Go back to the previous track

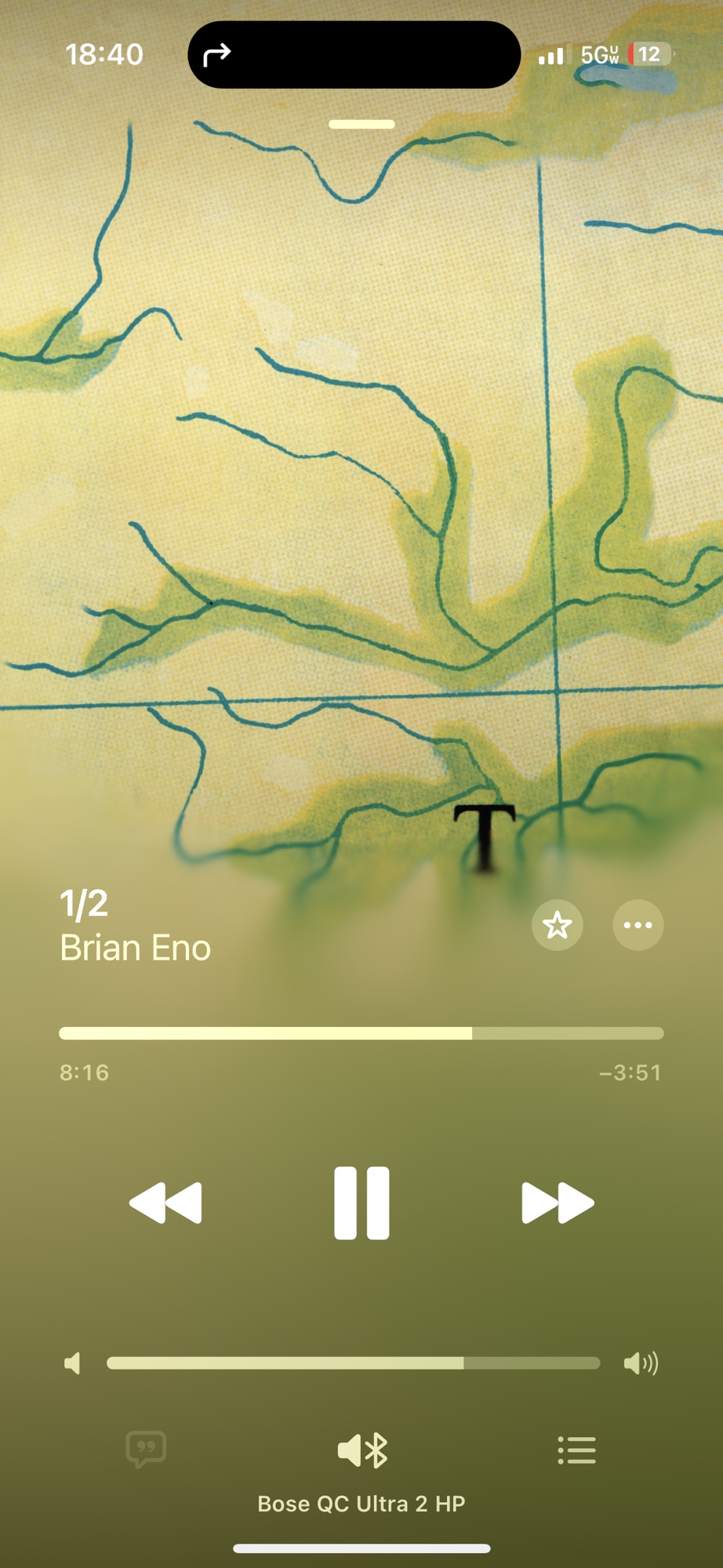tap(165, 1203)
